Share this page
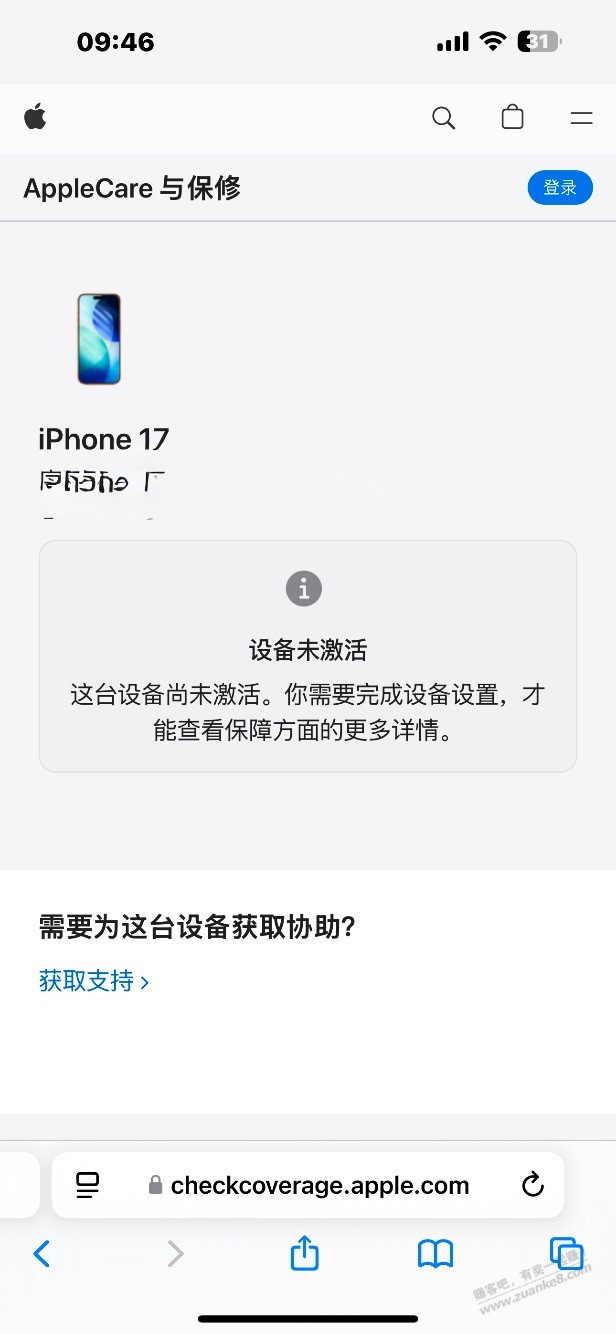Viewport: 616px width, 1334px height. (x=304, y=1252)
